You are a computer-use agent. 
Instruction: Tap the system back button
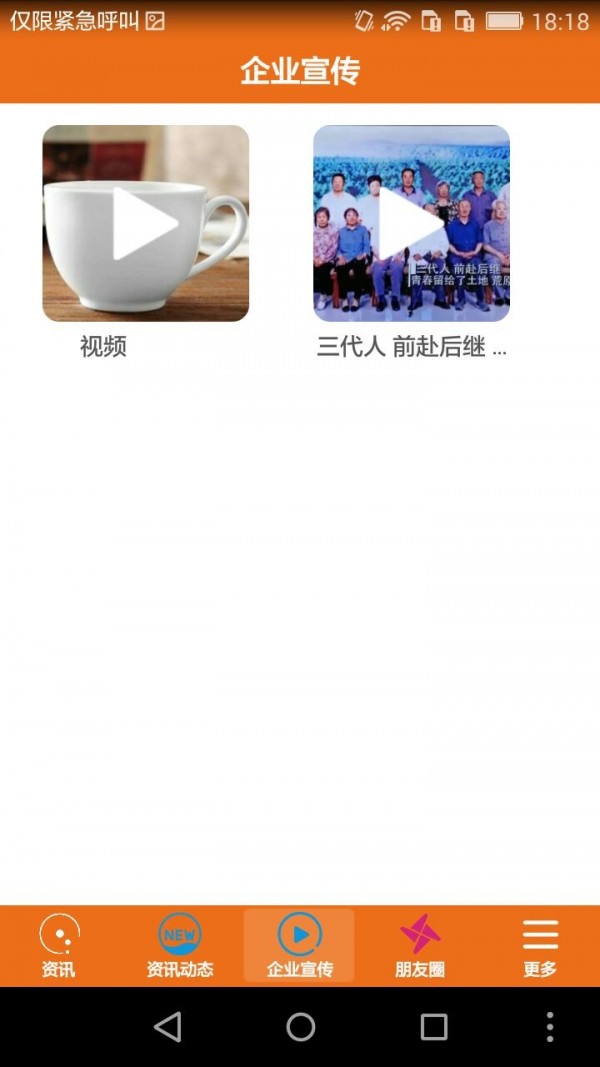168,1027
